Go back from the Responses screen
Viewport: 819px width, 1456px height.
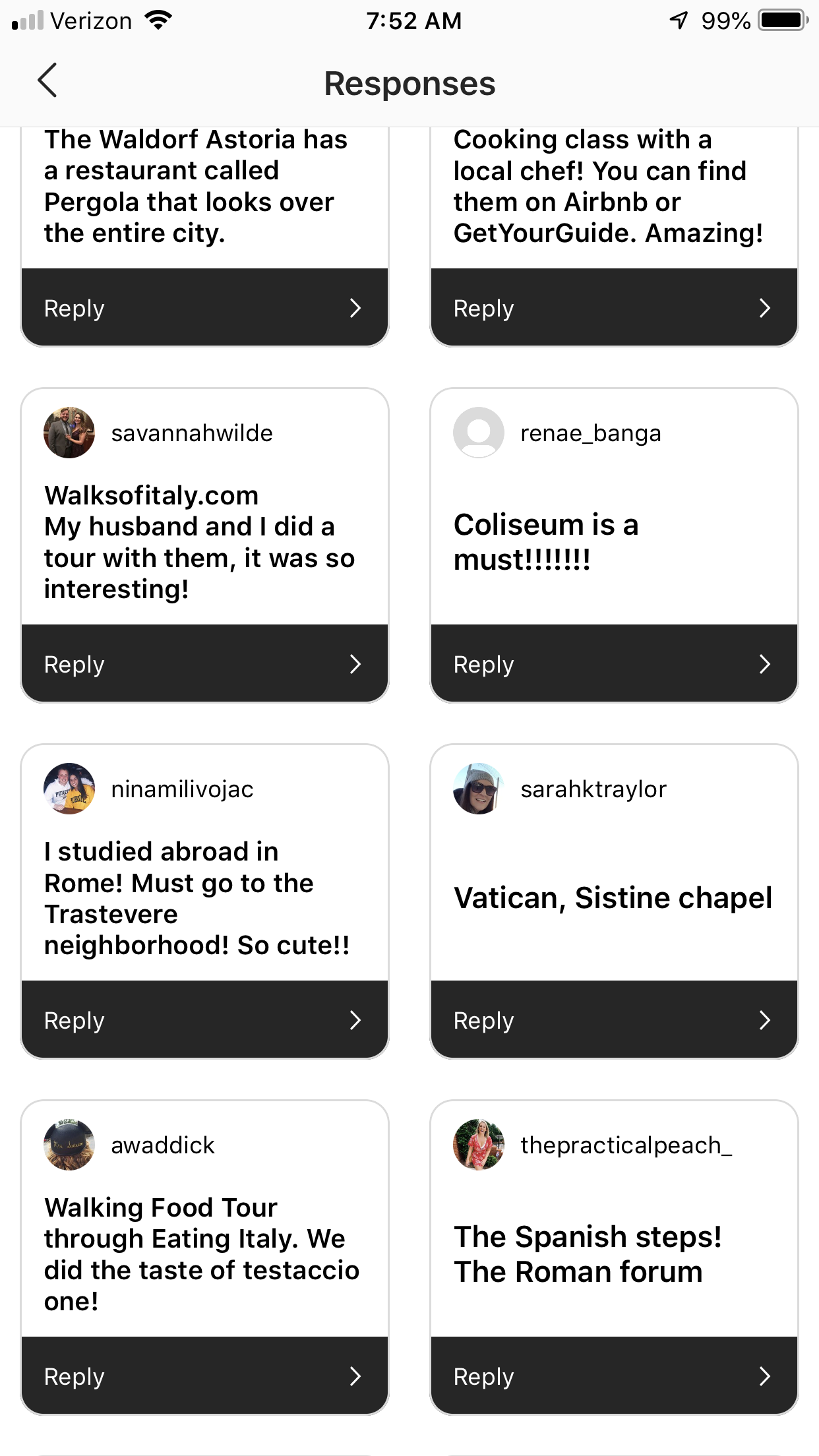coord(47,81)
